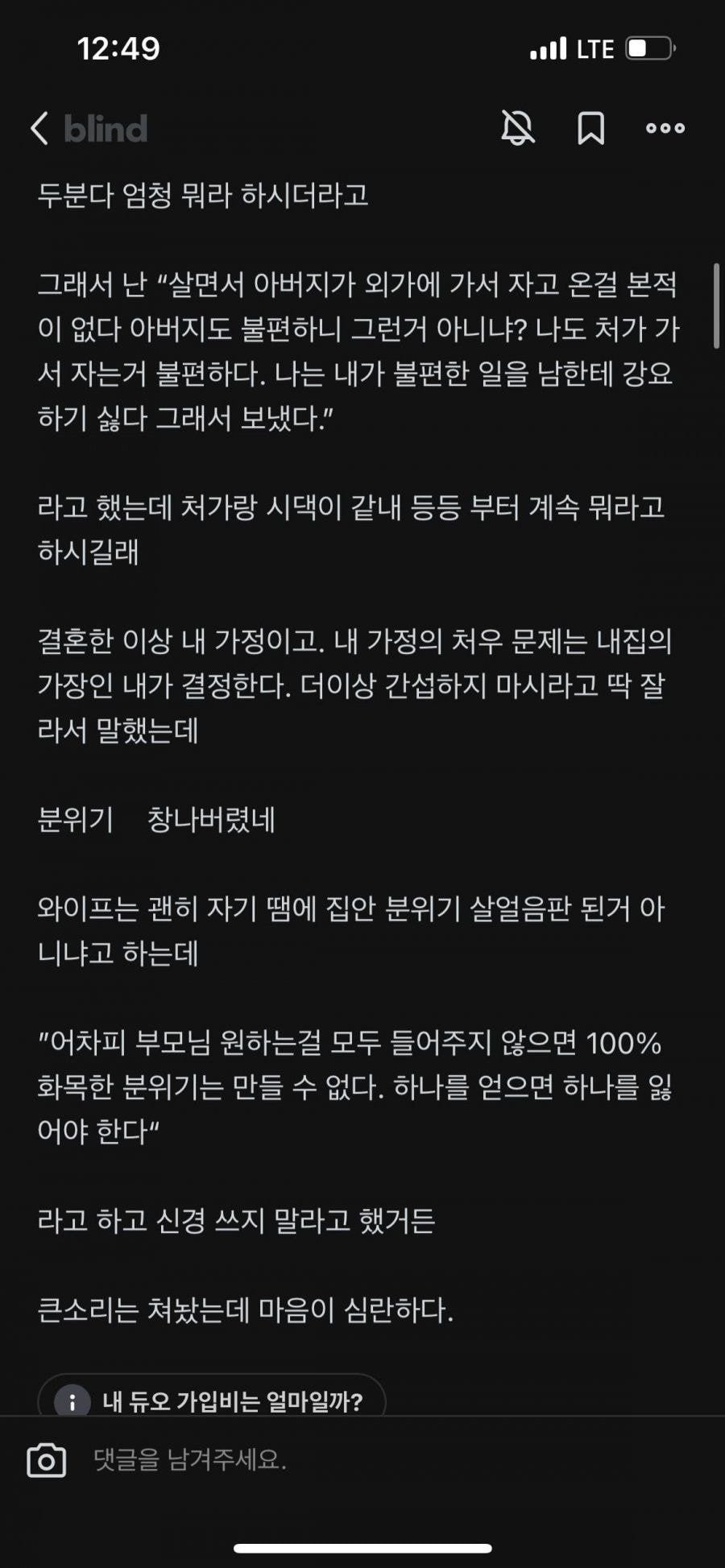Tap the camera icon to attach photo
This screenshot has width=725, height=1568.
(47, 1460)
